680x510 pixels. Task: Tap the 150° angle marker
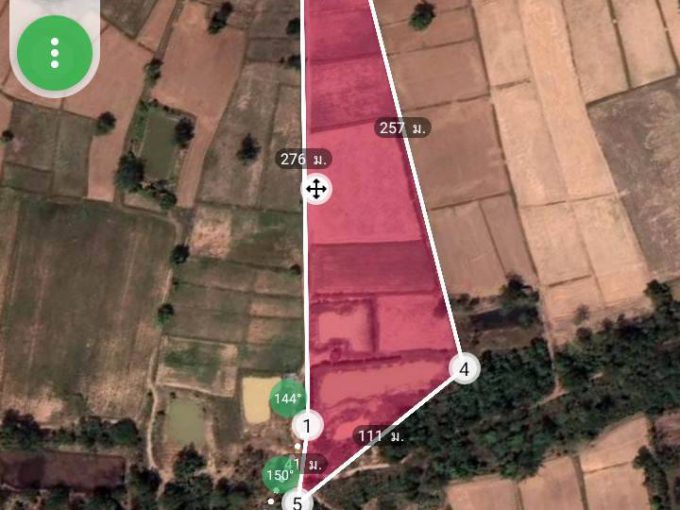click(x=278, y=474)
